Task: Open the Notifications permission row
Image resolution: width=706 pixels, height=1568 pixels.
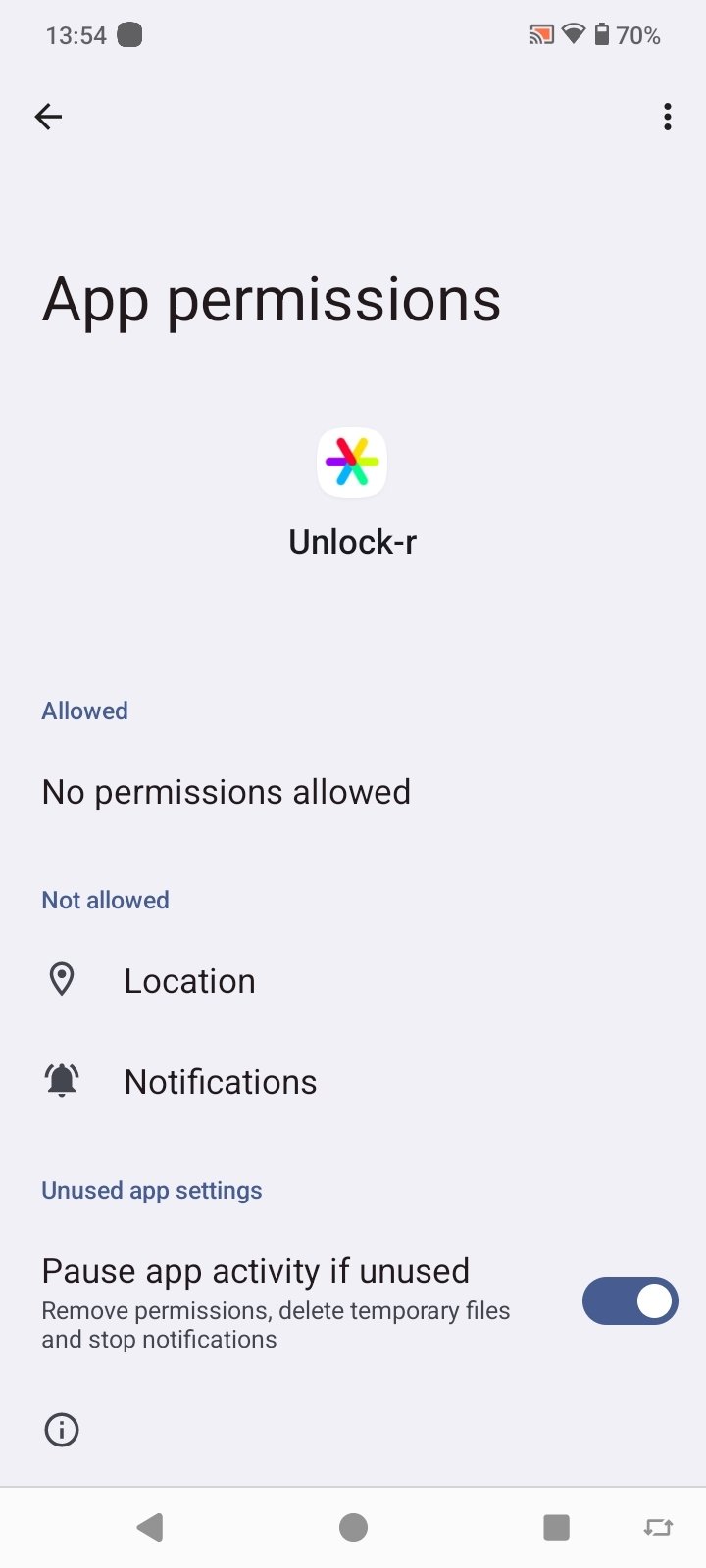Action: tap(220, 1082)
